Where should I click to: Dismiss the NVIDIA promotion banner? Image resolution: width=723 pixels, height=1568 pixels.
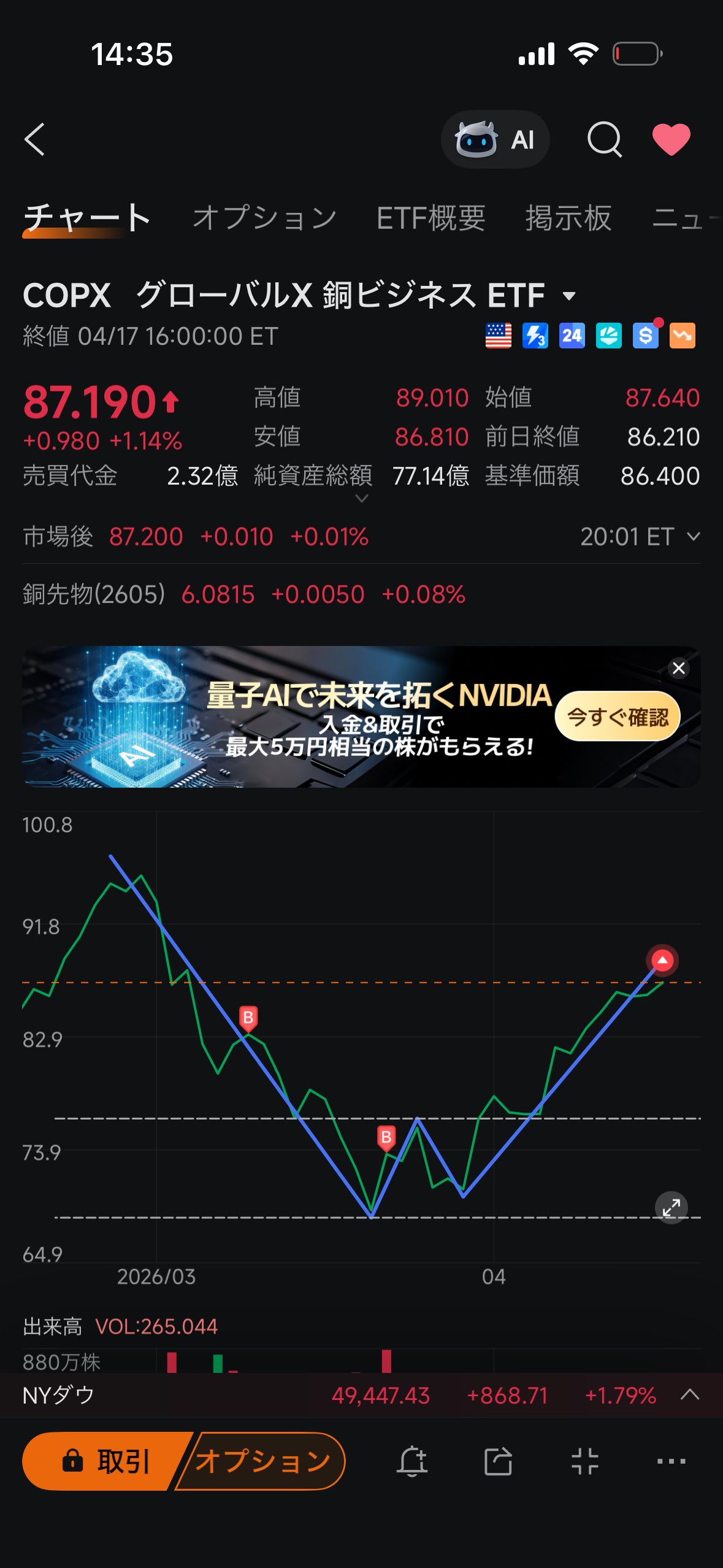tap(678, 668)
